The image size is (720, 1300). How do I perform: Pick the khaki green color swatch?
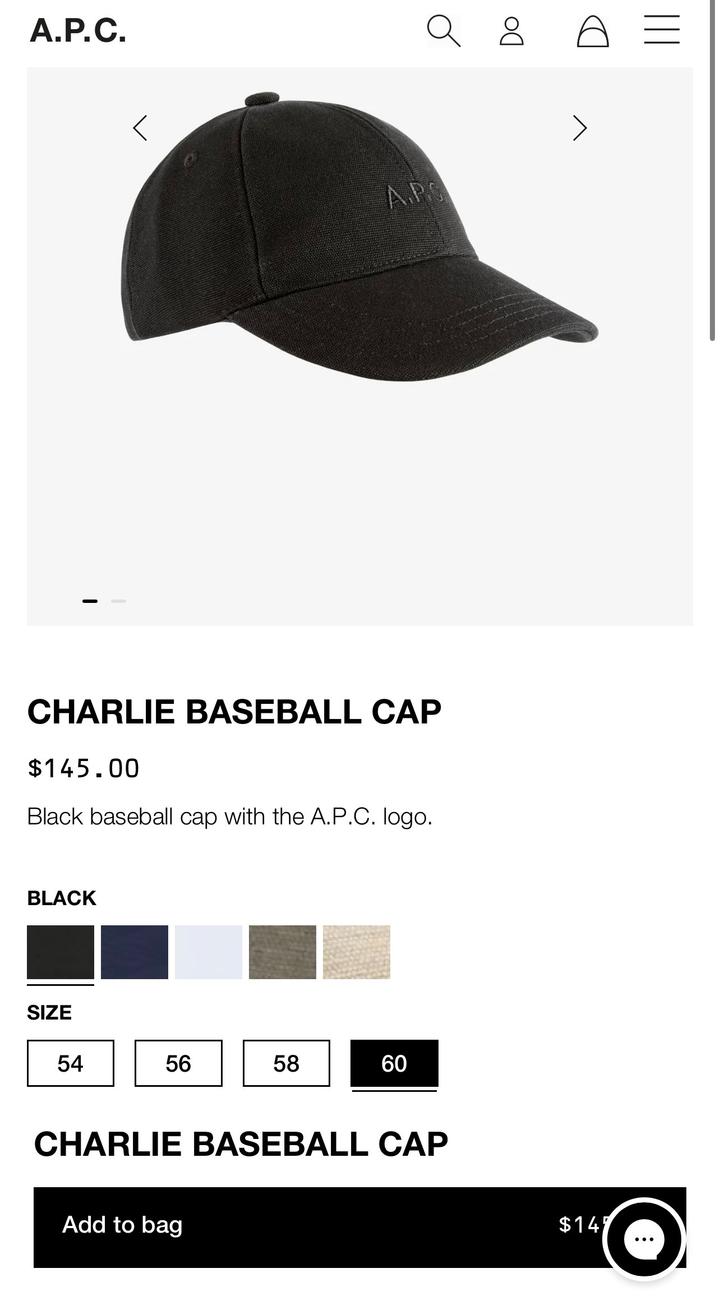tap(282, 952)
